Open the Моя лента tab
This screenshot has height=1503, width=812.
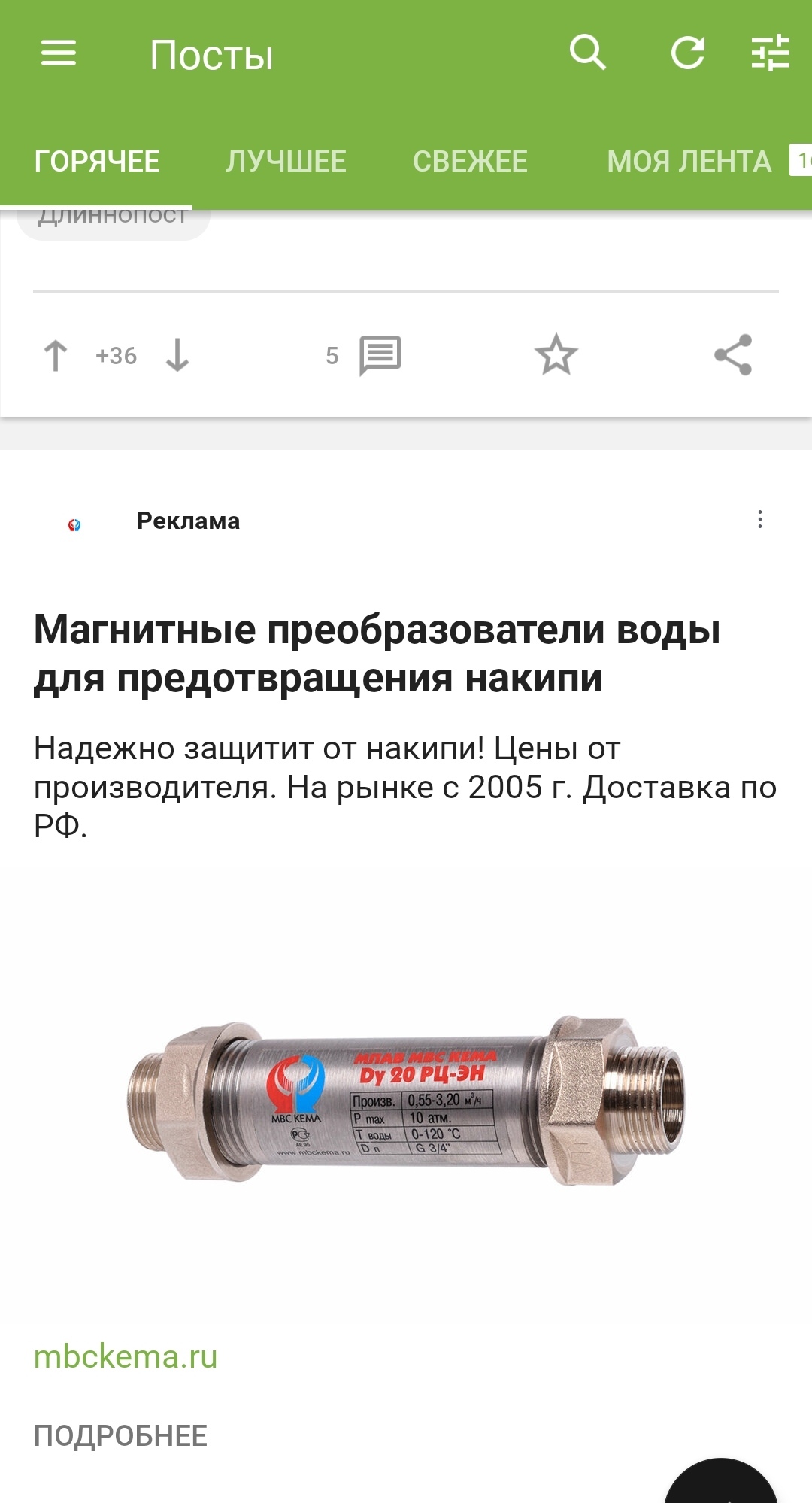click(x=689, y=161)
